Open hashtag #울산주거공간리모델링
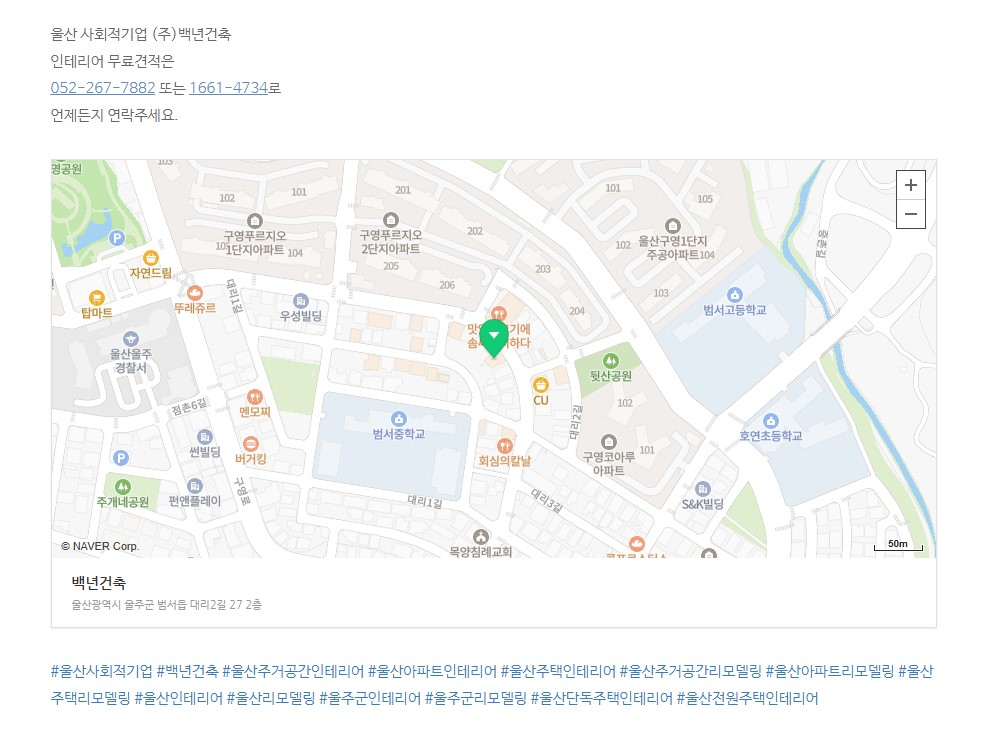 click(x=690, y=671)
